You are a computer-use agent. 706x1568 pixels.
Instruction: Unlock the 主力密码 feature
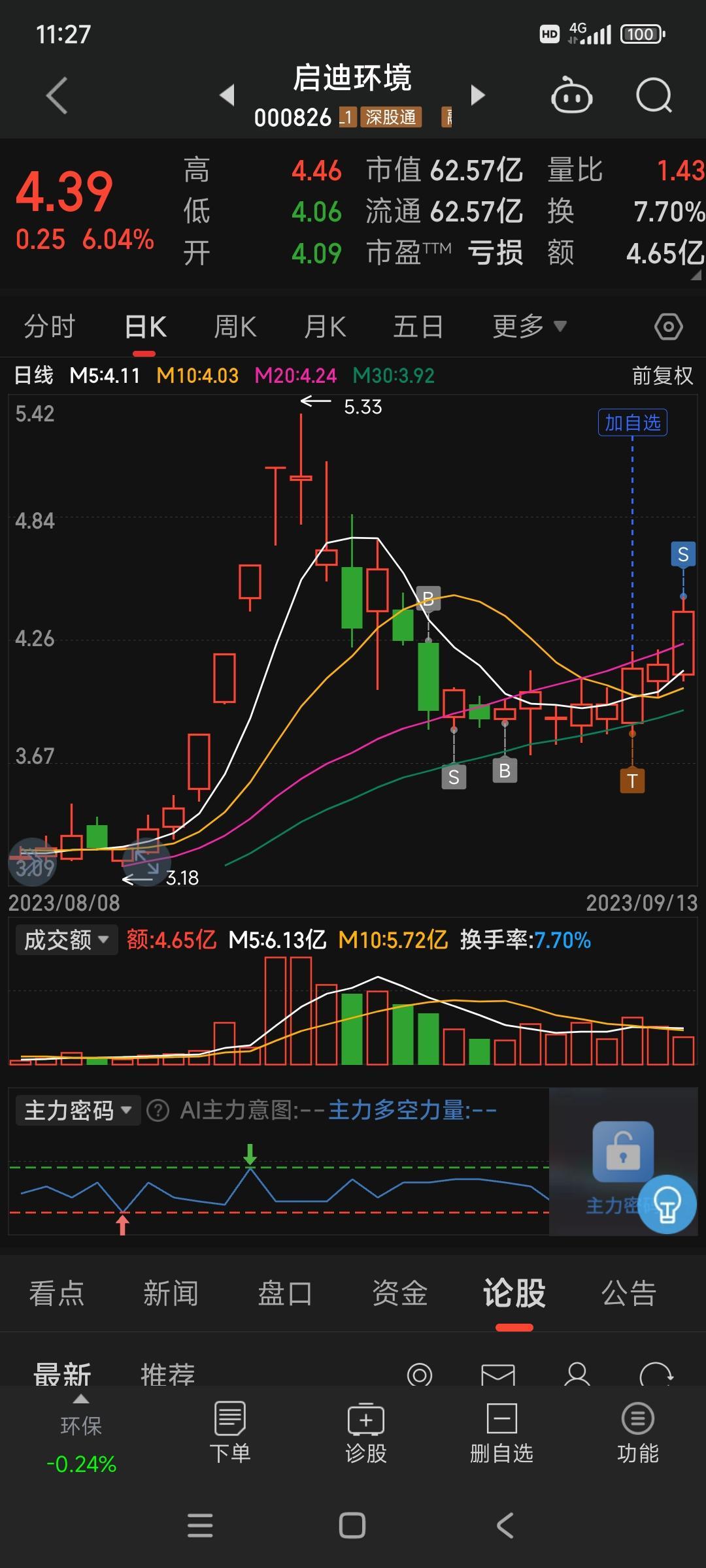622,1152
